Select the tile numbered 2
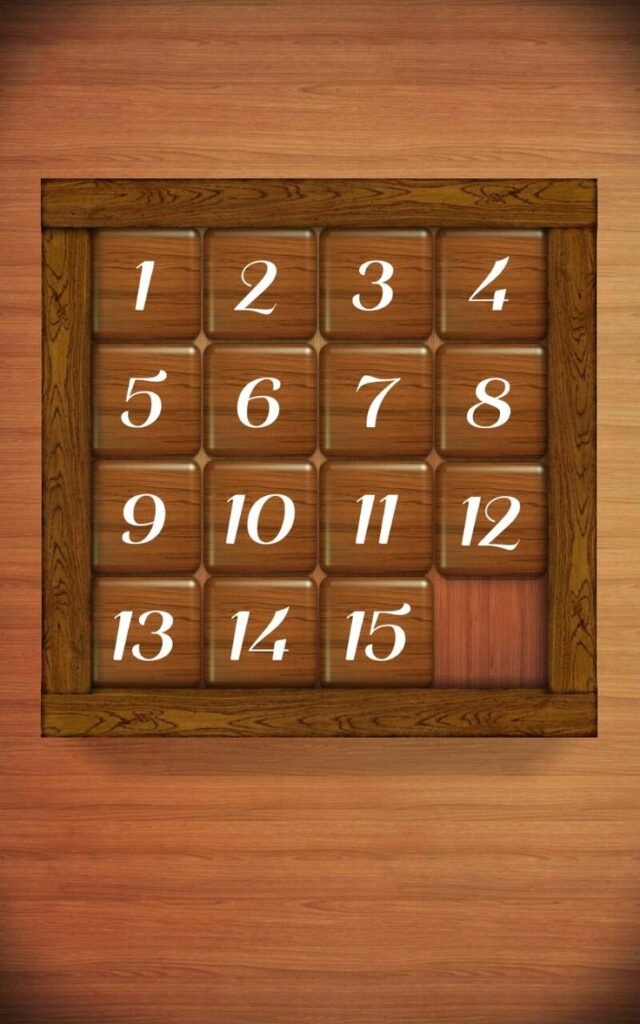This screenshot has height=1024, width=640. pos(260,285)
